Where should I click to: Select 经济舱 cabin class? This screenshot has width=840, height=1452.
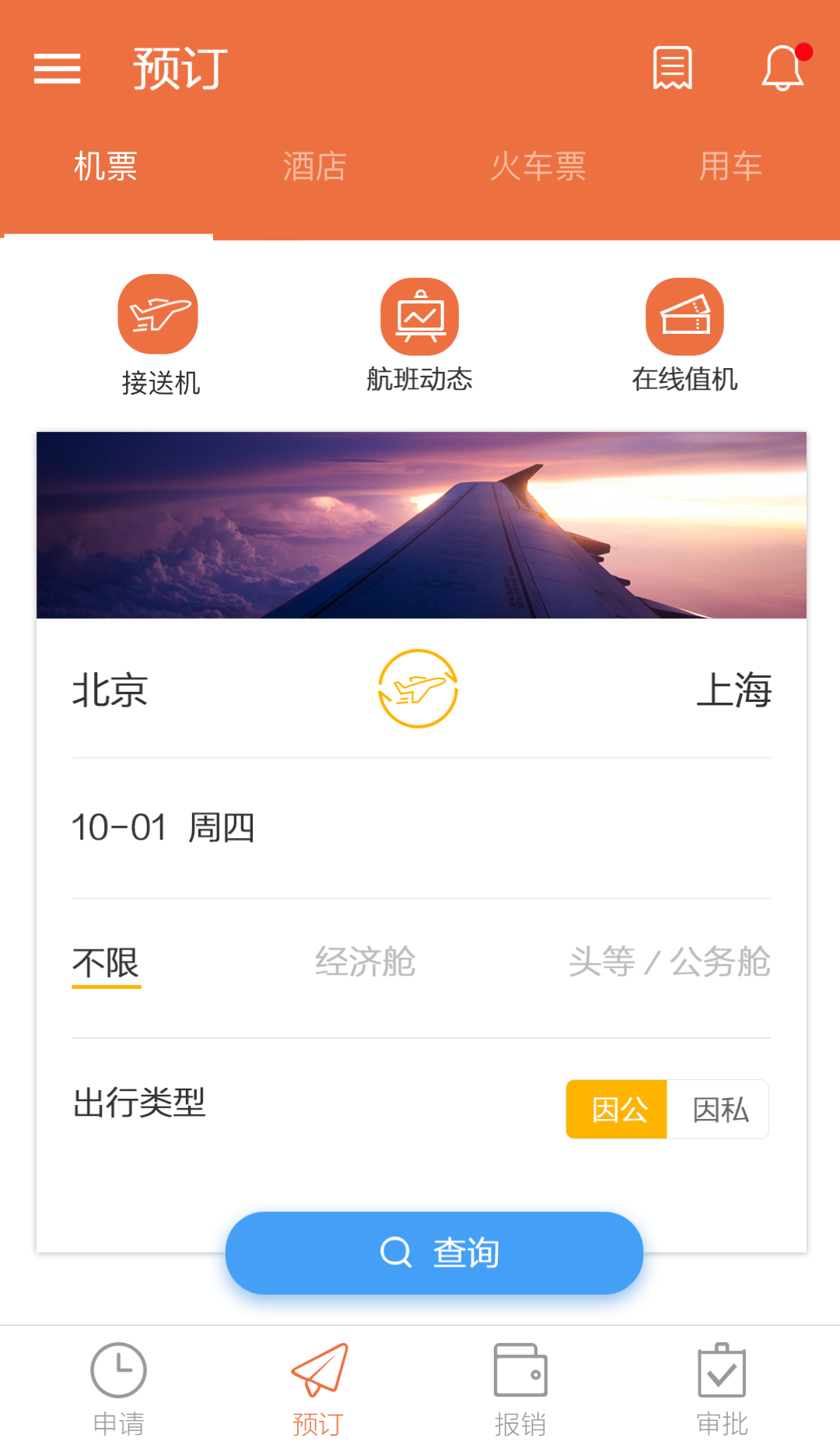[x=366, y=963]
